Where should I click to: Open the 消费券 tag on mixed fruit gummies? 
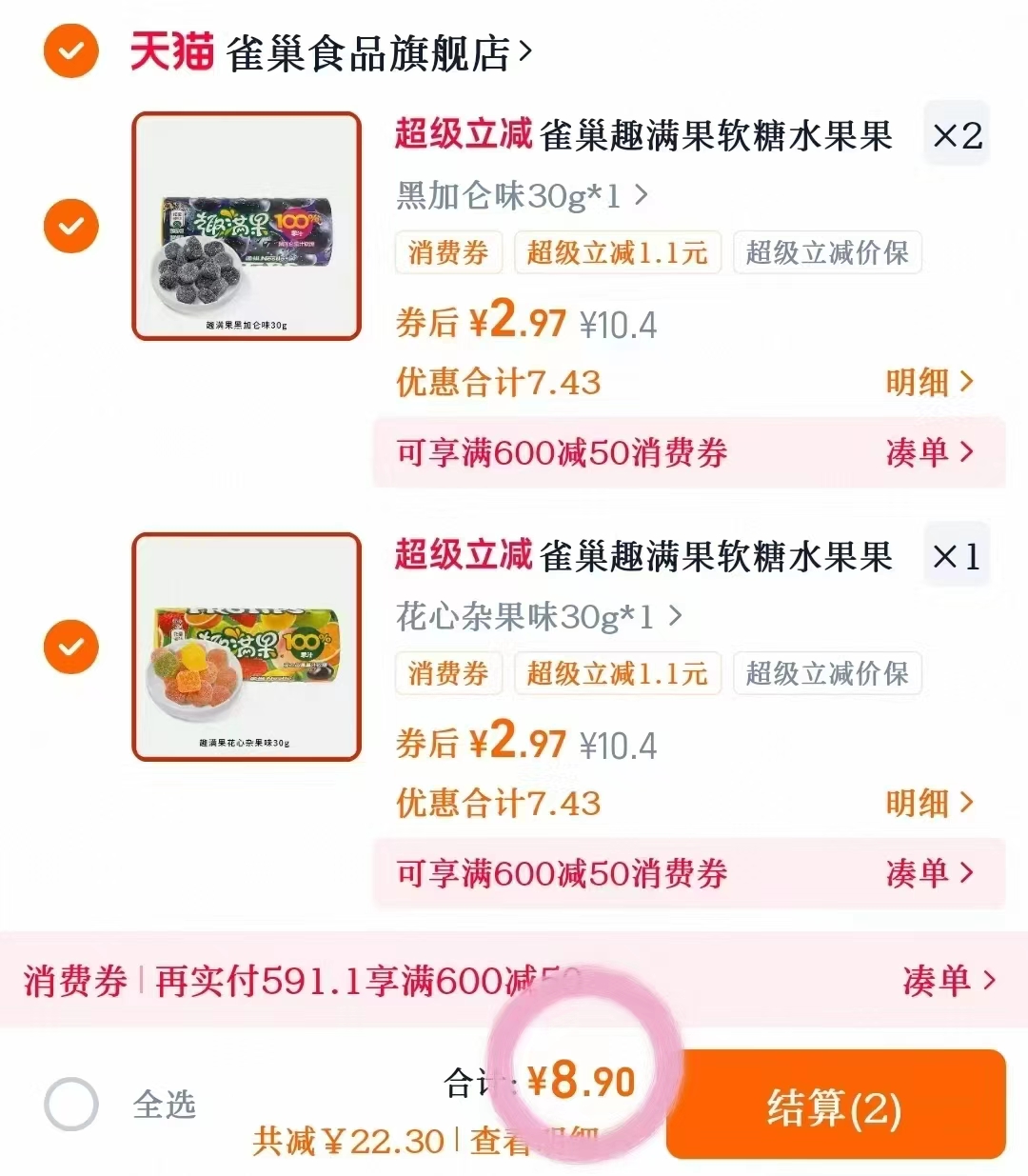click(448, 673)
